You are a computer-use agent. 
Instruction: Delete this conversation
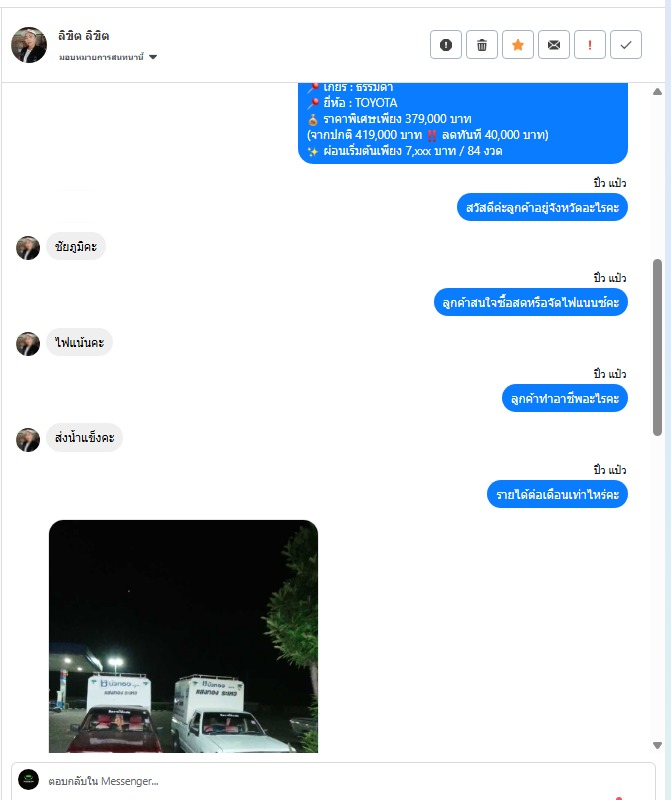point(482,45)
